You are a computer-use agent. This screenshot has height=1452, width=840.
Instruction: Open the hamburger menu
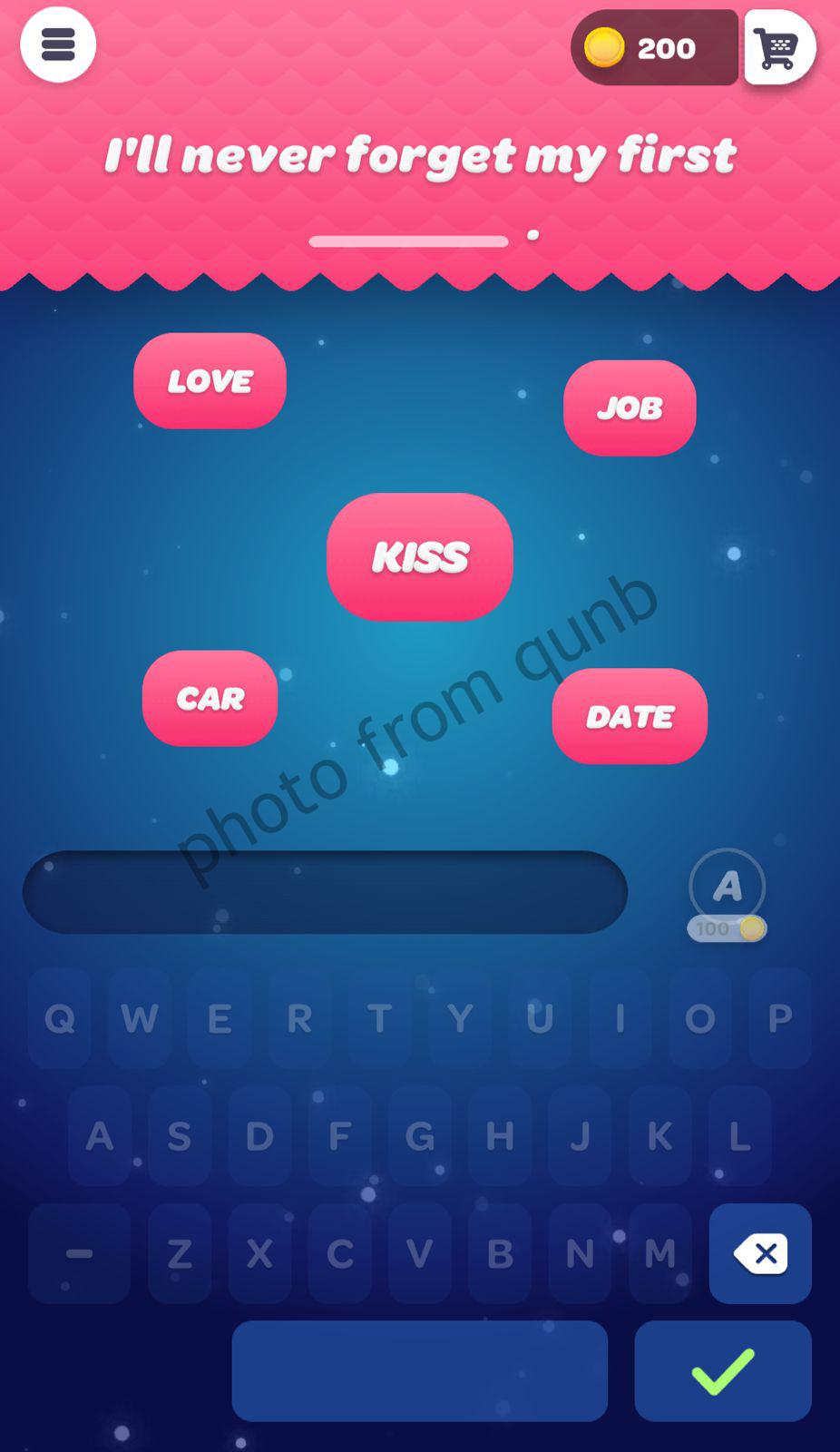click(x=58, y=44)
